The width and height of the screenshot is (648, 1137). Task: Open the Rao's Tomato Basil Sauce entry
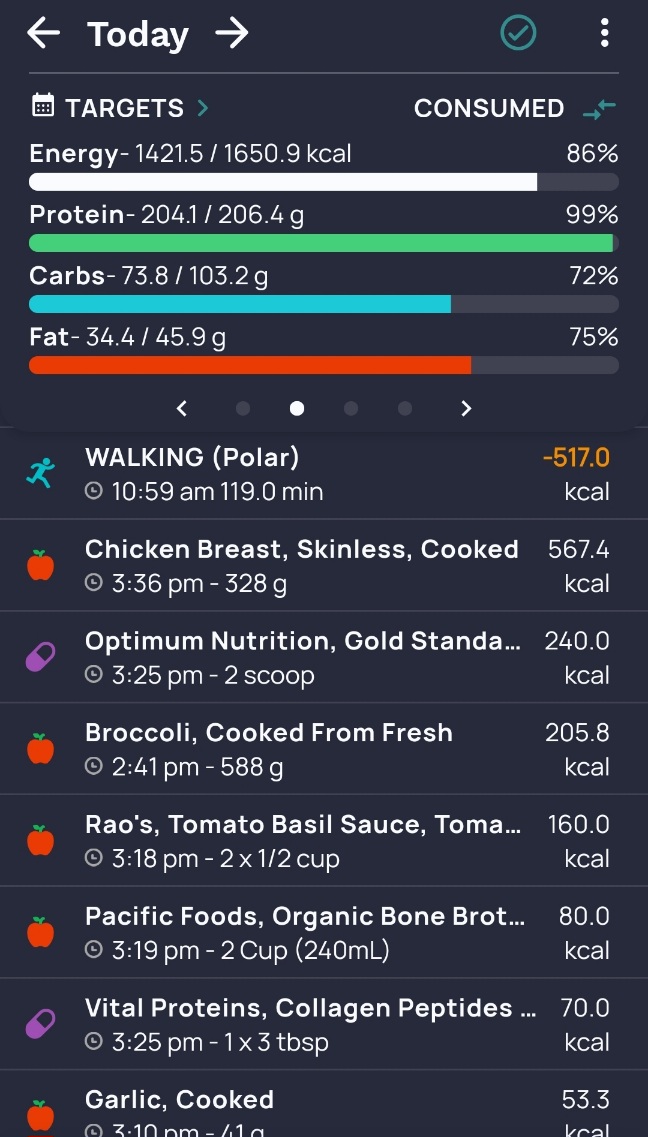coord(324,840)
